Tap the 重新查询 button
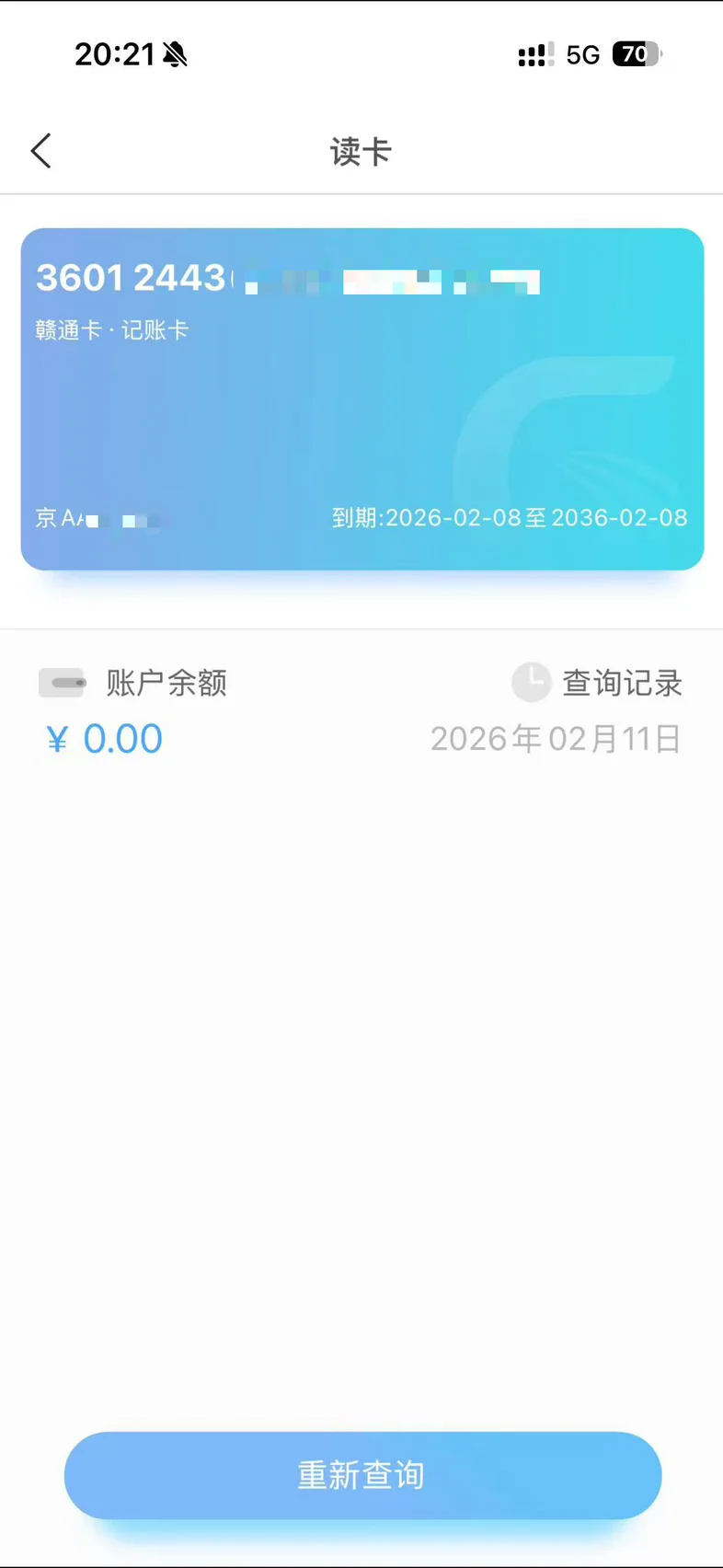 [362, 1474]
